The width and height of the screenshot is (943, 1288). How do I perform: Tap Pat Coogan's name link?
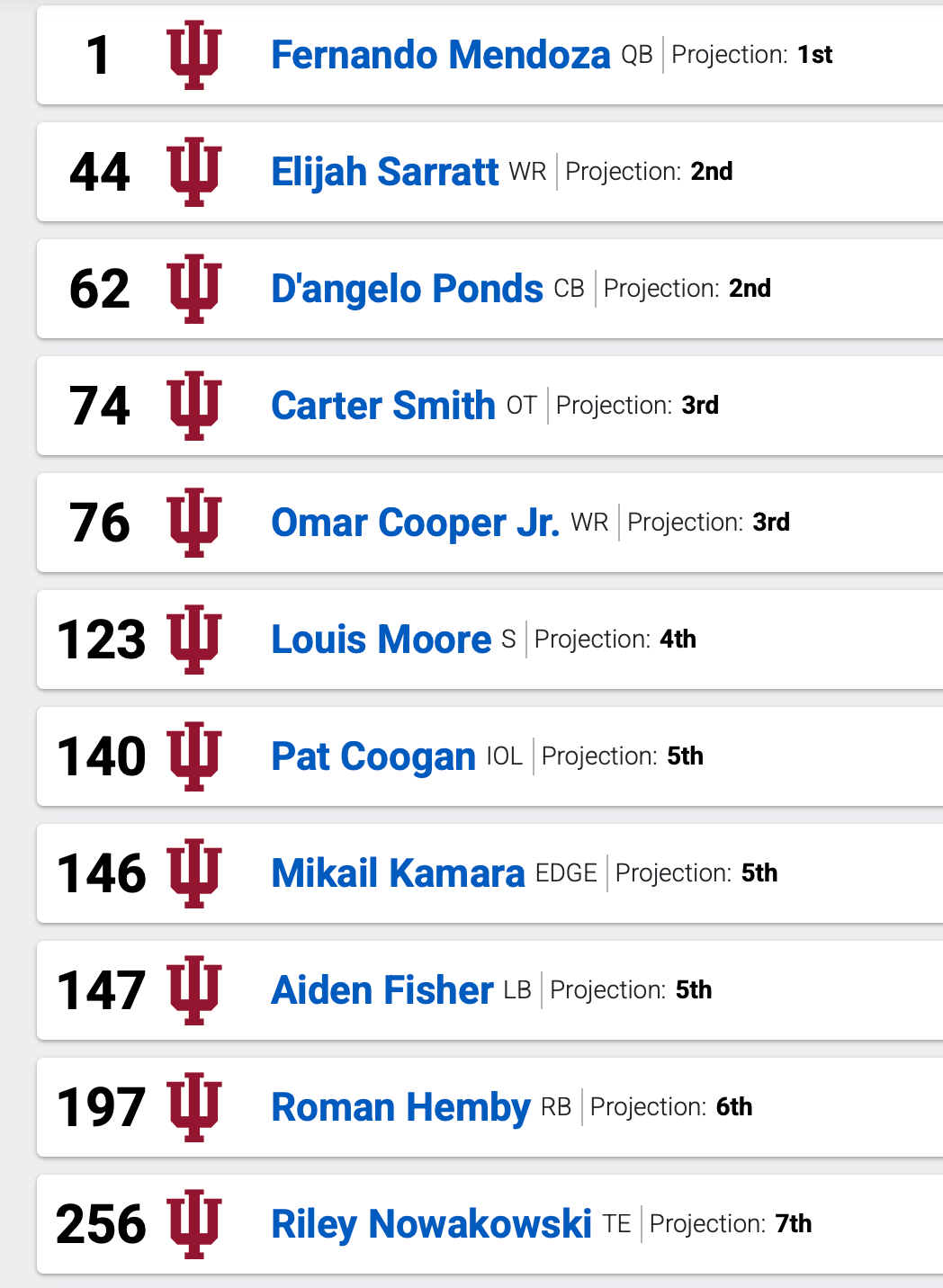(x=373, y=756)
